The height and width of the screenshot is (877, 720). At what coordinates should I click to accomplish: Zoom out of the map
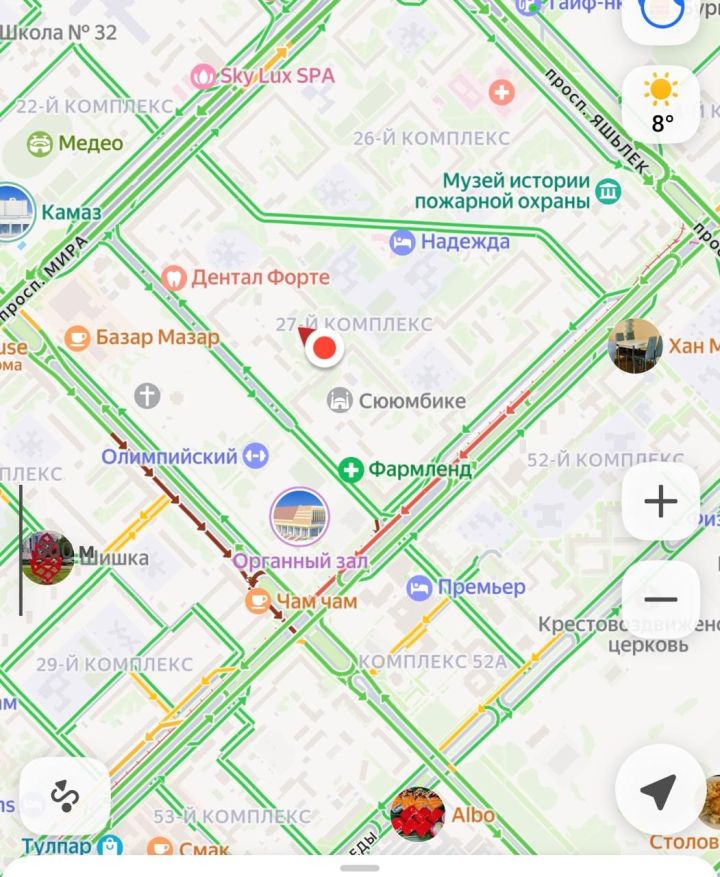point(660,599)
